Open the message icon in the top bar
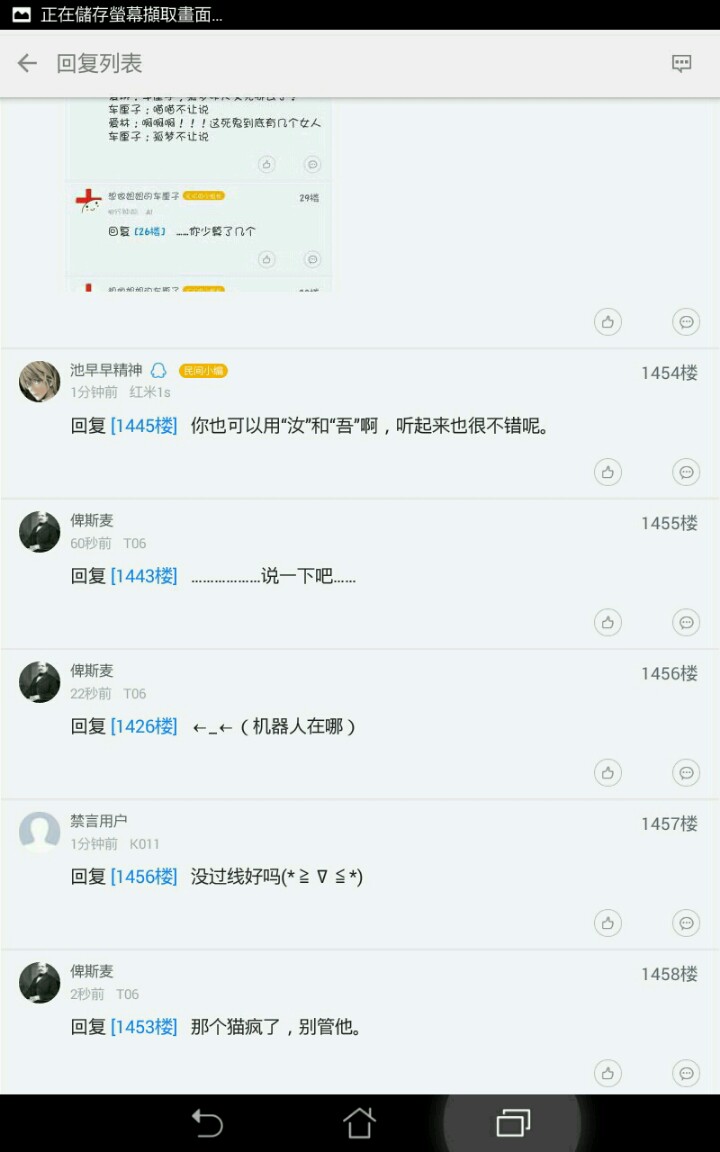 click(682, 63)
